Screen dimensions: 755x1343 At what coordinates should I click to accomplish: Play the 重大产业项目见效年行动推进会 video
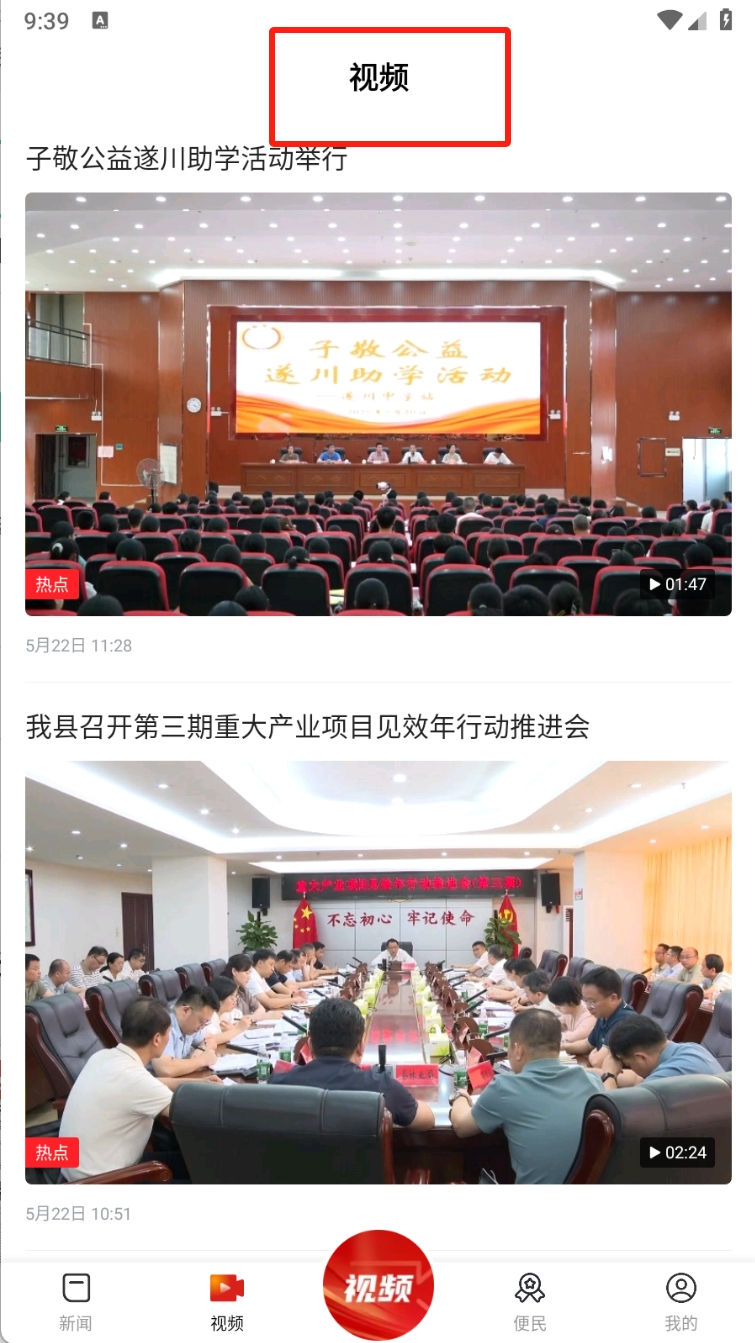click(378, 972)
